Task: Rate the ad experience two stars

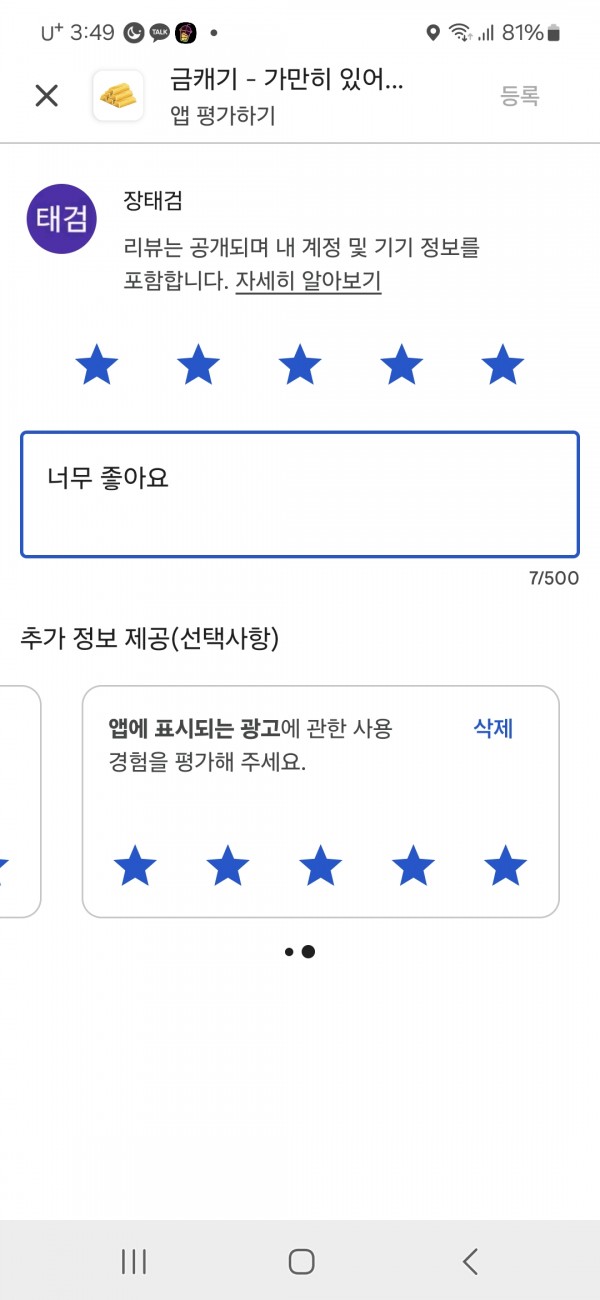Action: 227,866
